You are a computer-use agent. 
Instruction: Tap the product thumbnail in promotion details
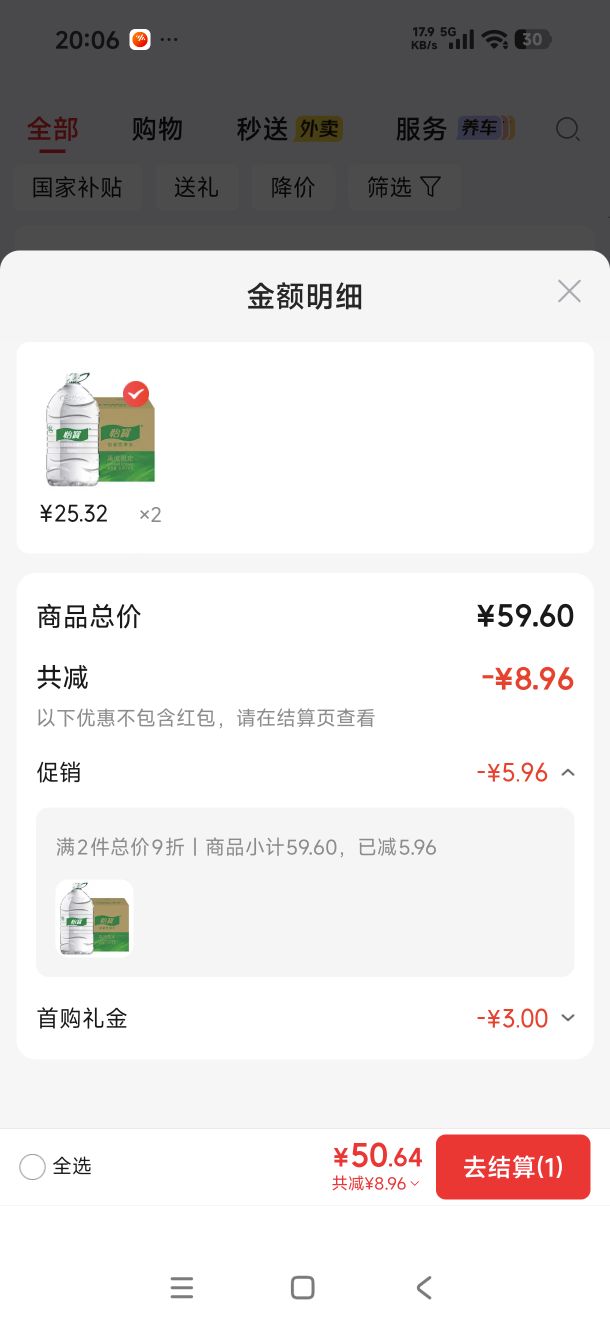click(x=95, y=918)
